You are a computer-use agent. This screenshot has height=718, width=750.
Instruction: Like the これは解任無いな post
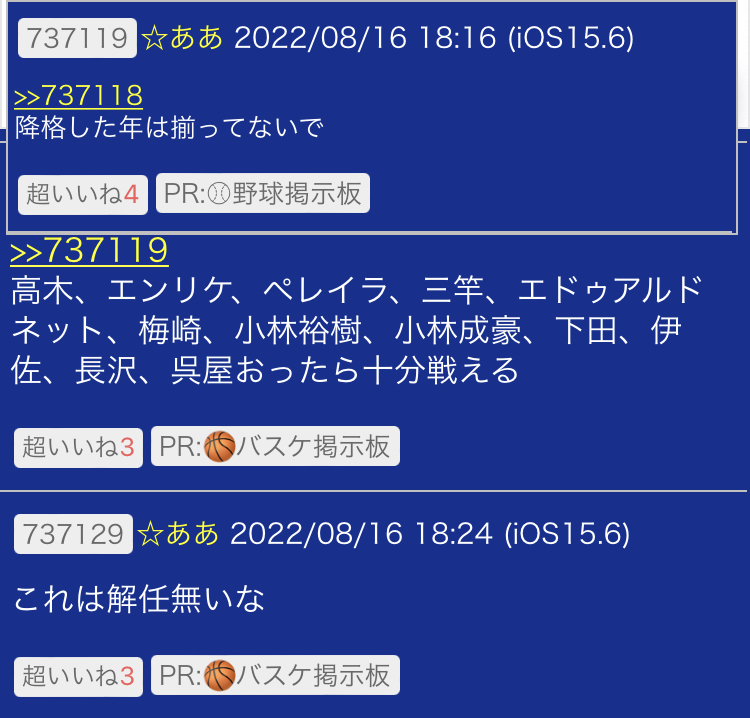pos(78,676)
